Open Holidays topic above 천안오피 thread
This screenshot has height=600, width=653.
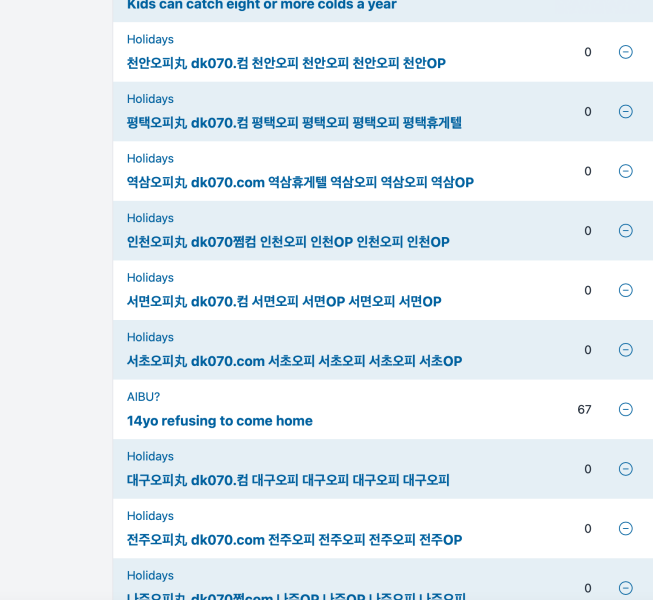coord(150,40)
